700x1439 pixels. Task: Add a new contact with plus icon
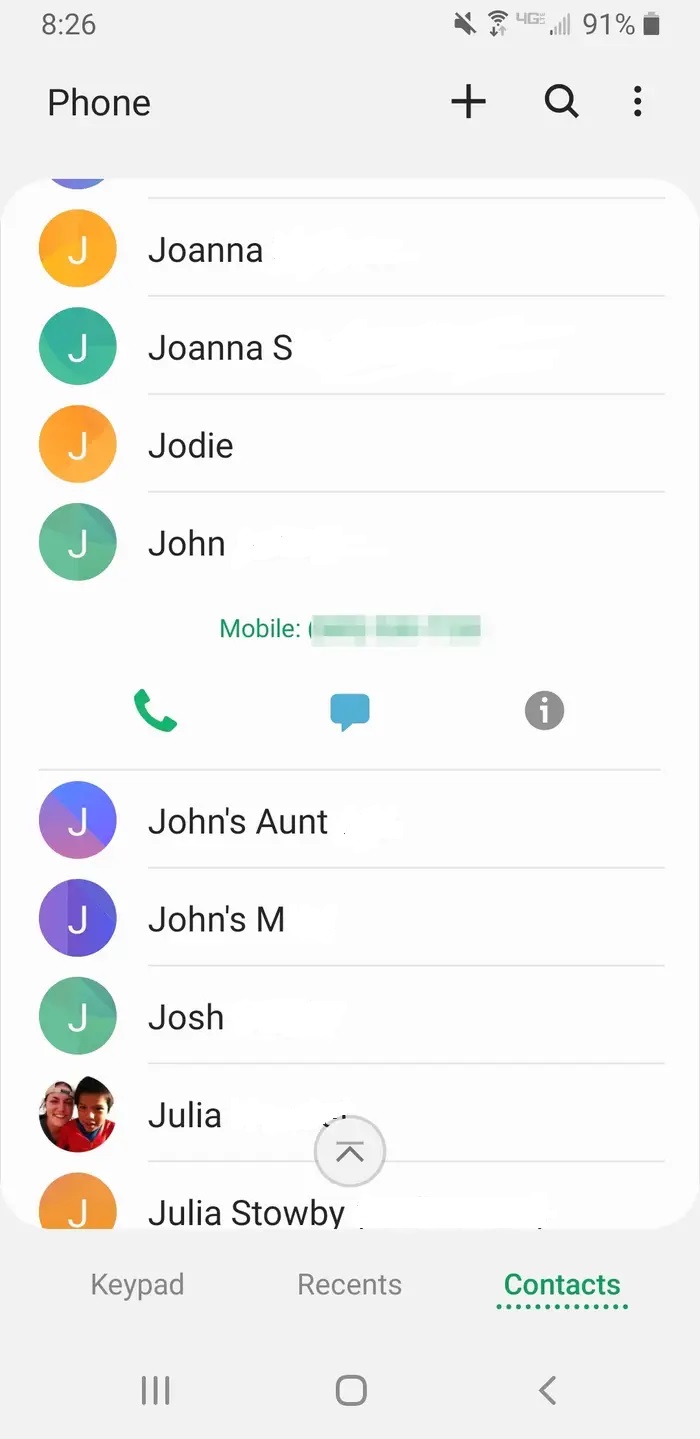click(468, 102)
